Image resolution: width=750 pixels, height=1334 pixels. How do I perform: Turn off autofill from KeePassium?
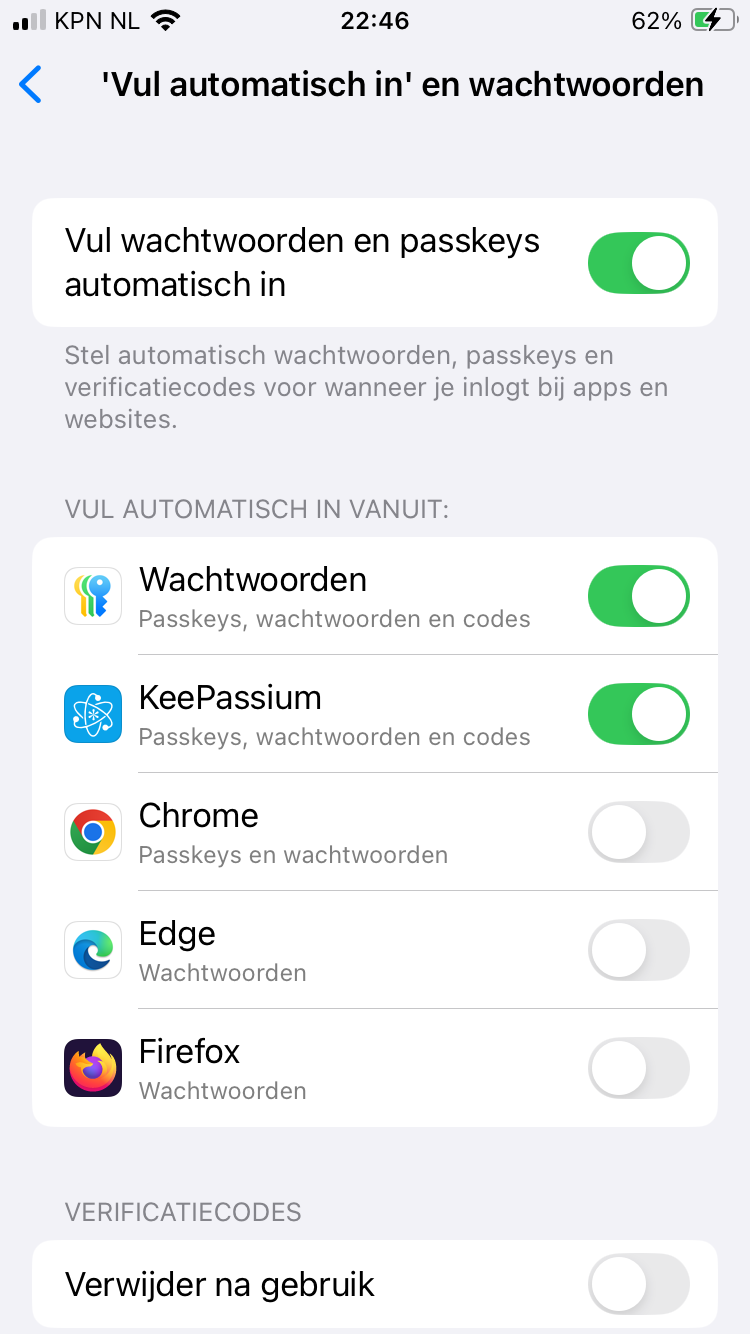coord(639,714)
